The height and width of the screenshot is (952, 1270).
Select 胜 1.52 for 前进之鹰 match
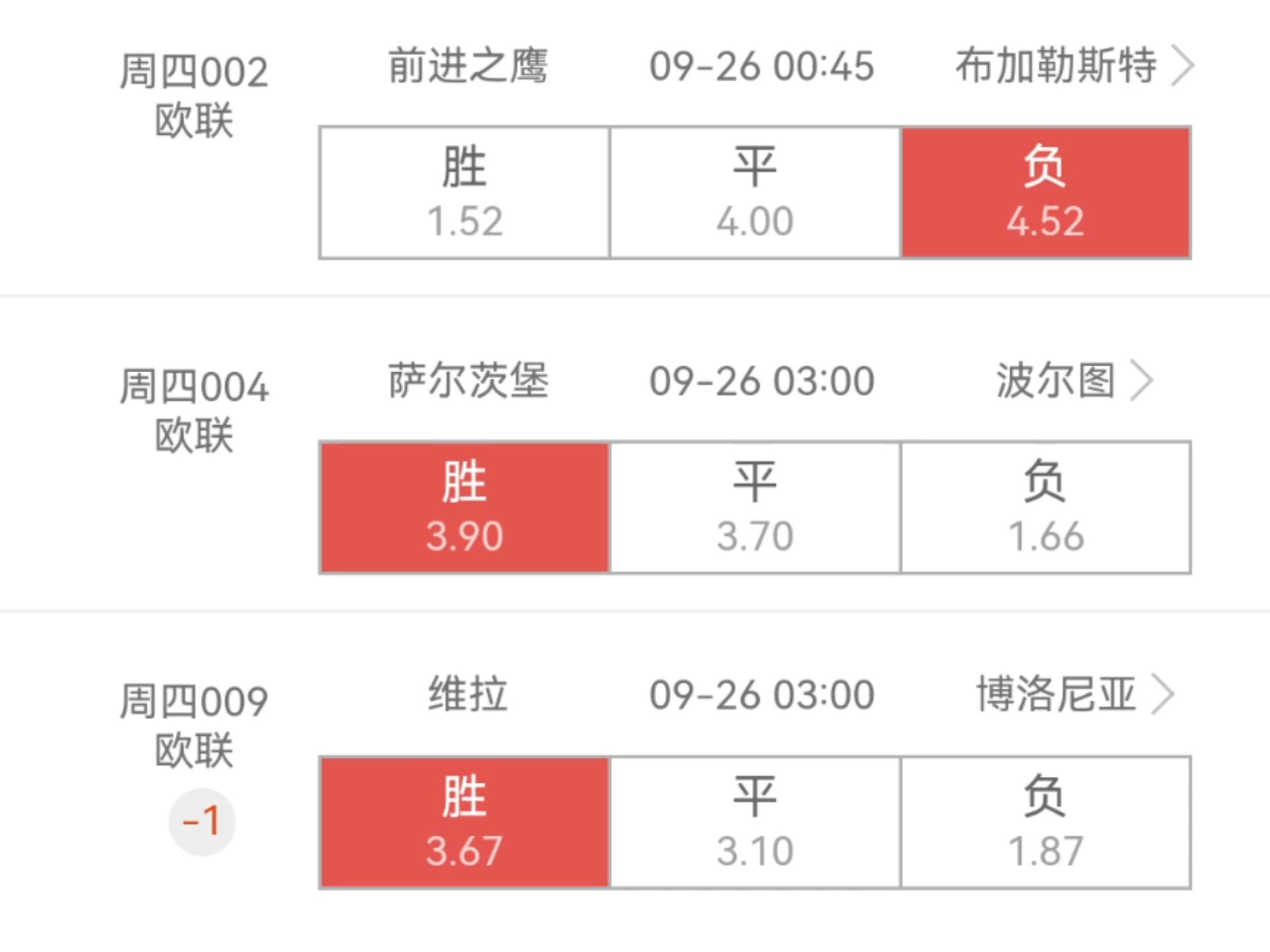pyautogui.click(x=464, y=192)
